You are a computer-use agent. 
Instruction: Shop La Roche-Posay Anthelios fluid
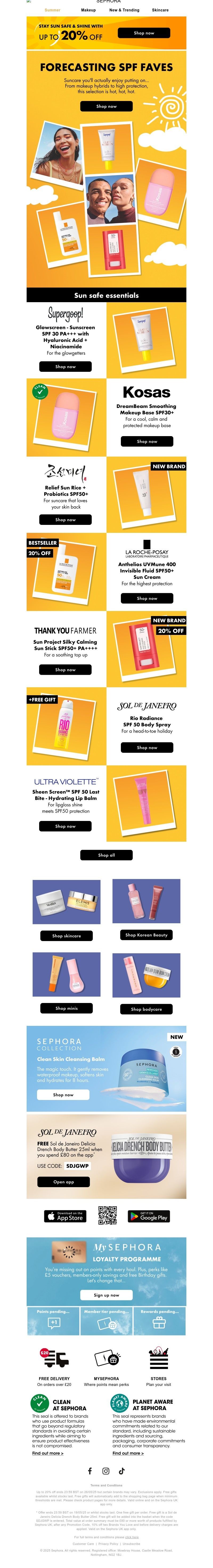pyautogui.click(x=146, y=598)
